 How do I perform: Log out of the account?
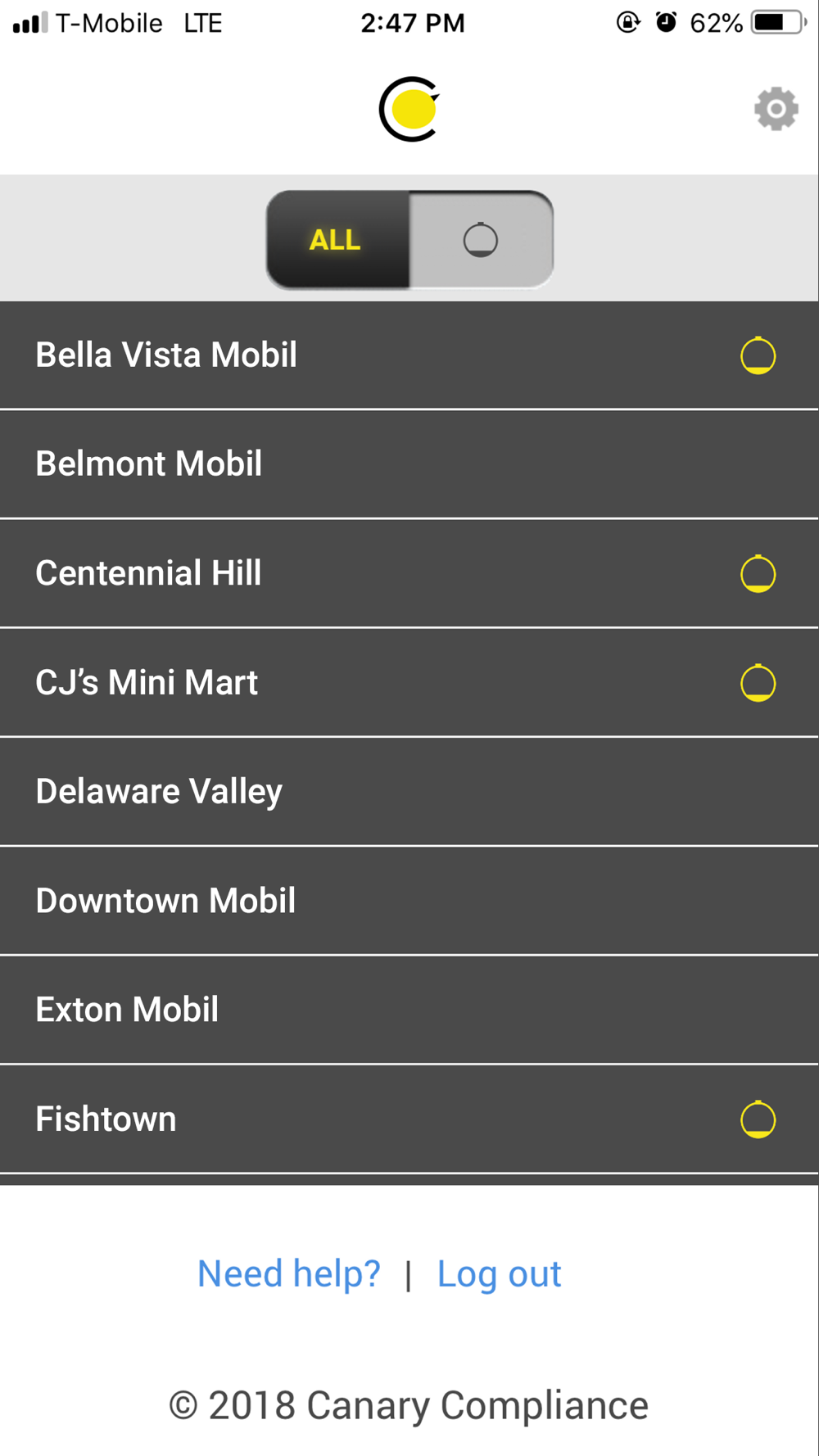499,1273
